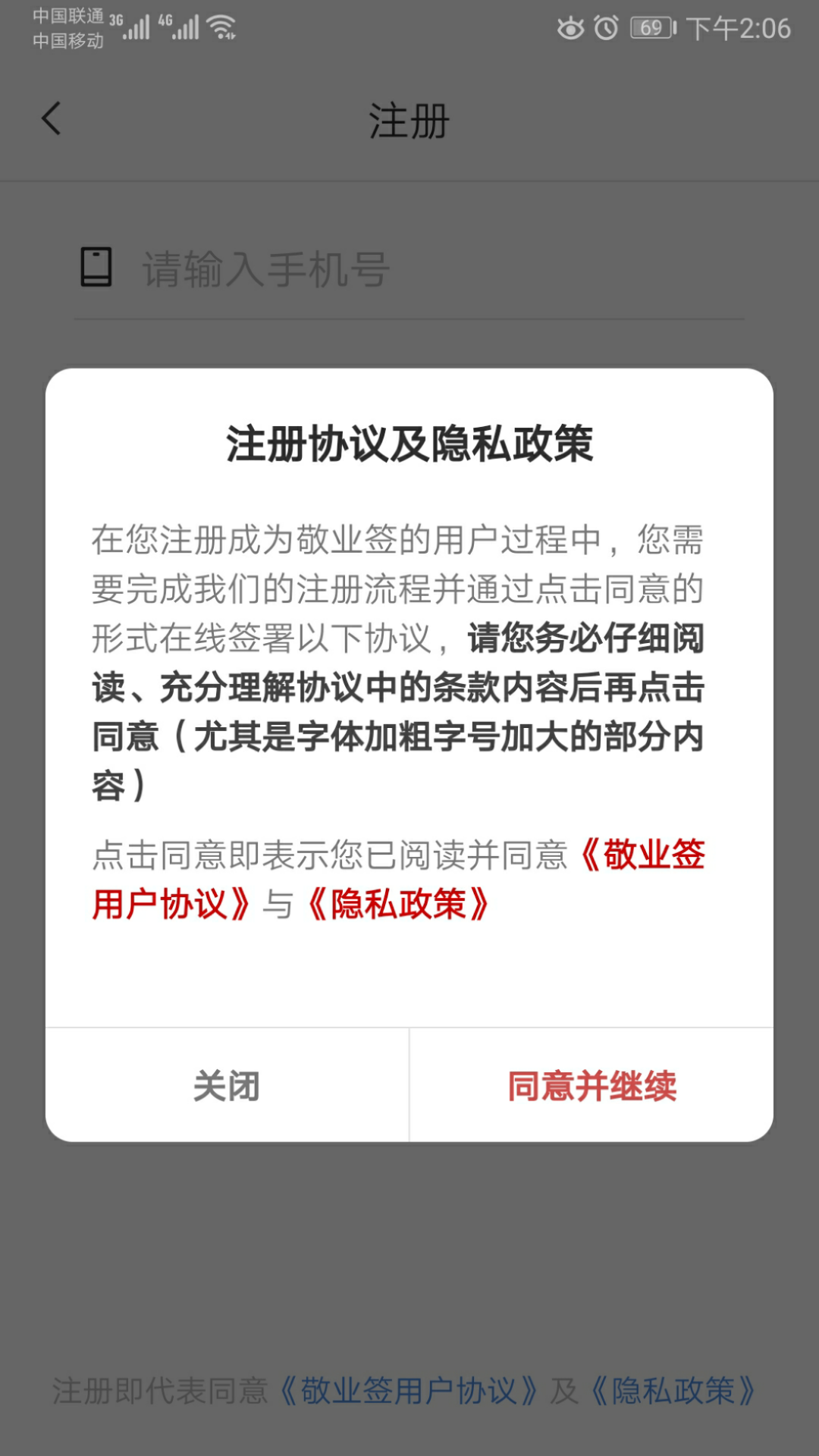819x1456 pixels.
Task: Tap the 中国移动 carrier label
Action: point(68,39)
